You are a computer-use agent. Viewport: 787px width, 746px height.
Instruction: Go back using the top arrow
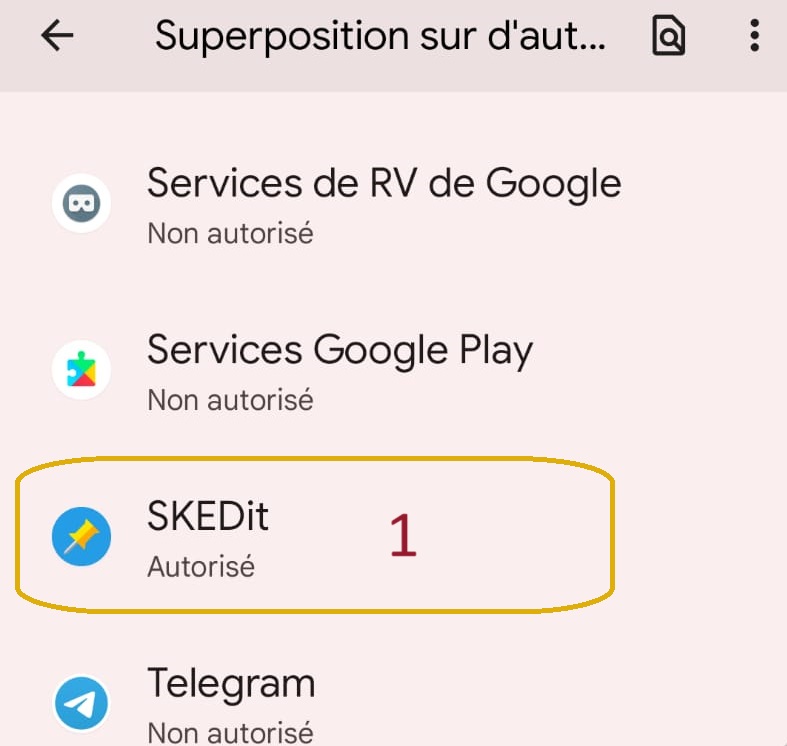[57, 37]
